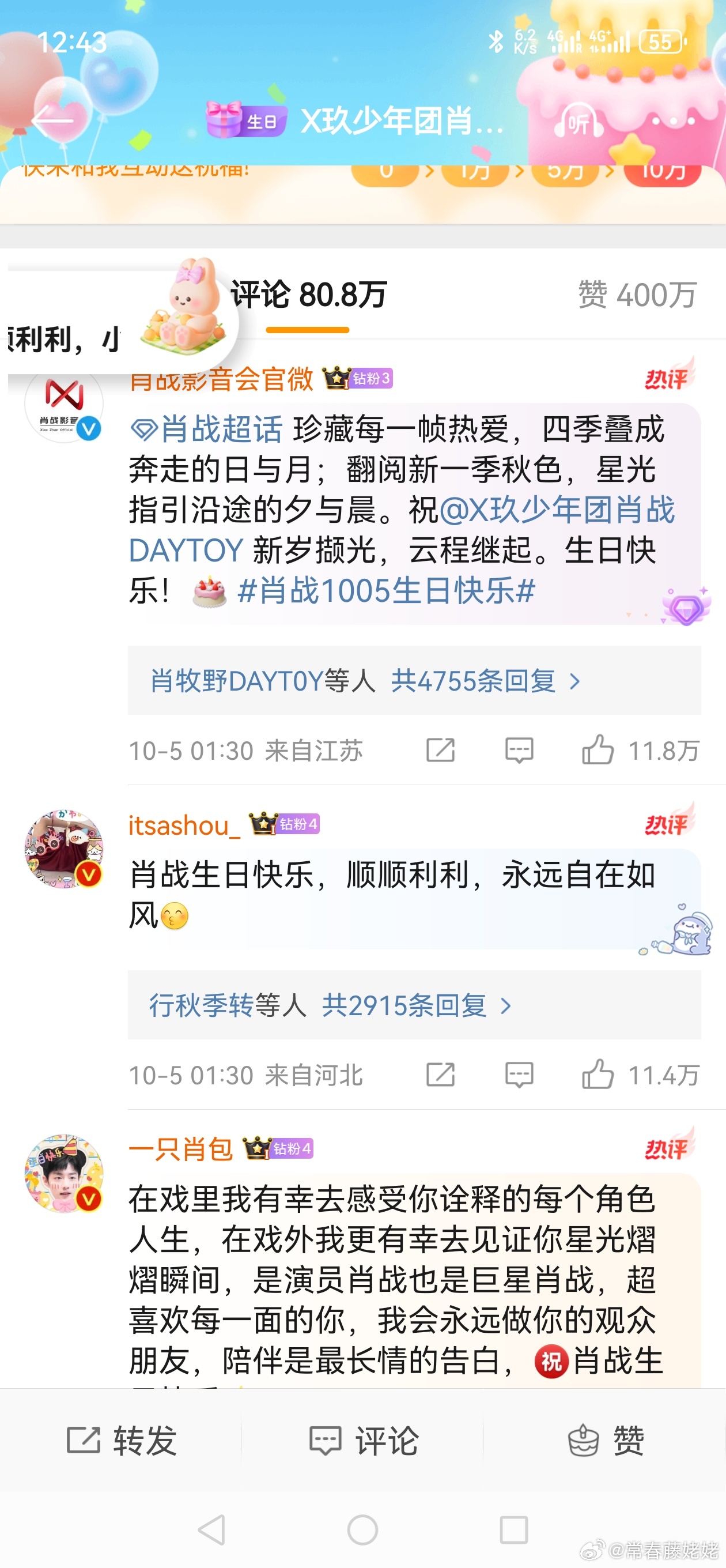This screenshot has height=1568, width=726.
Task: View 一只肖包 avatar profile
Action: click(x=64, y=1173)
